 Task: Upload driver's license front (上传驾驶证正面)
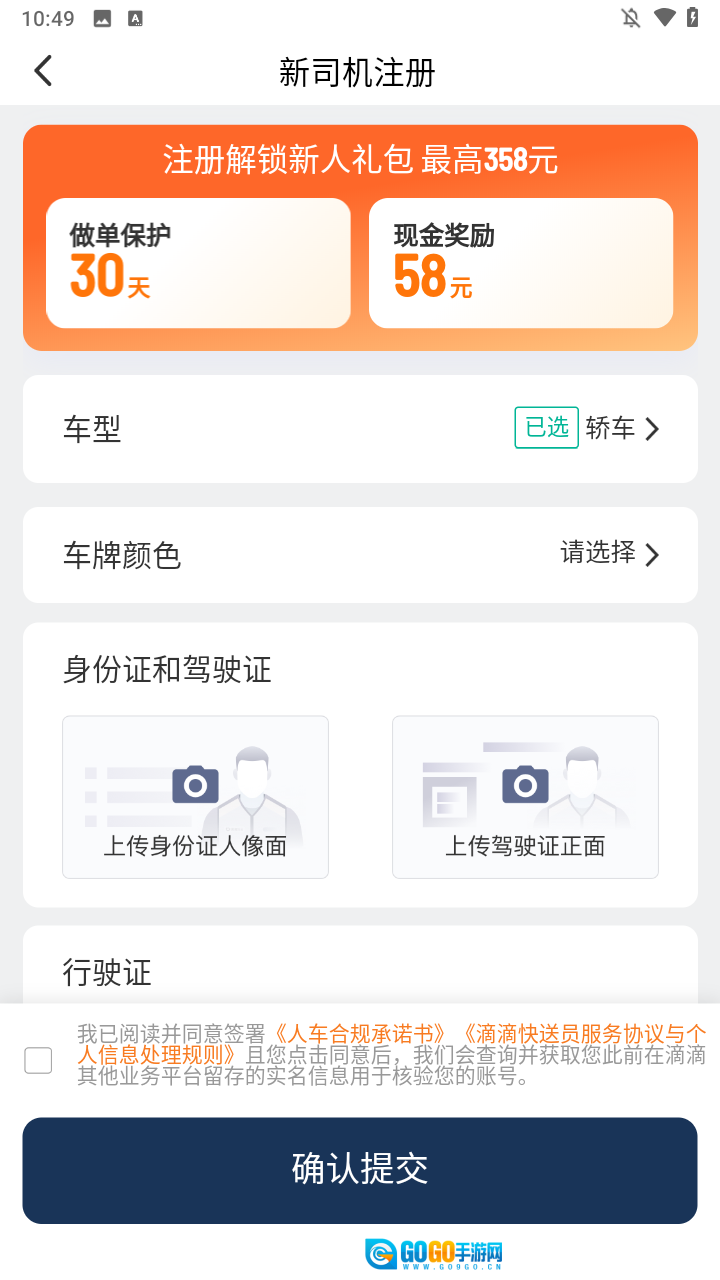click(525, 797)
